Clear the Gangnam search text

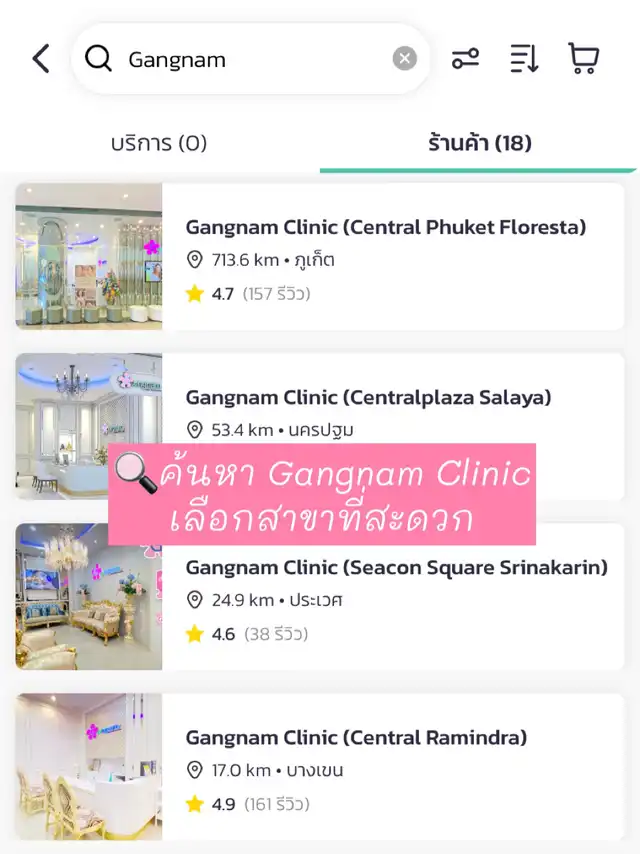(x=404, y=59)
